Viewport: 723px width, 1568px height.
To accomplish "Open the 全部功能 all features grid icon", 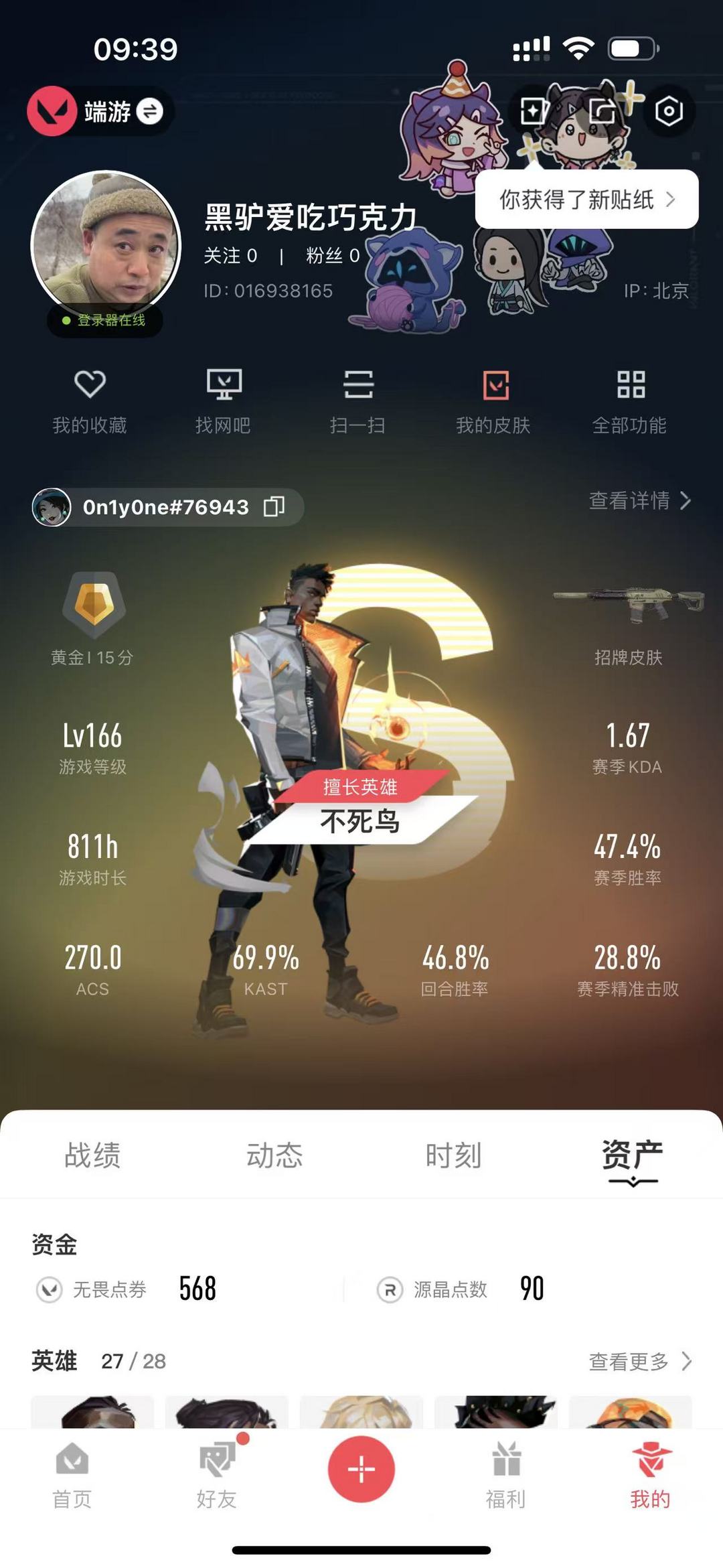I will click(629, 400).
